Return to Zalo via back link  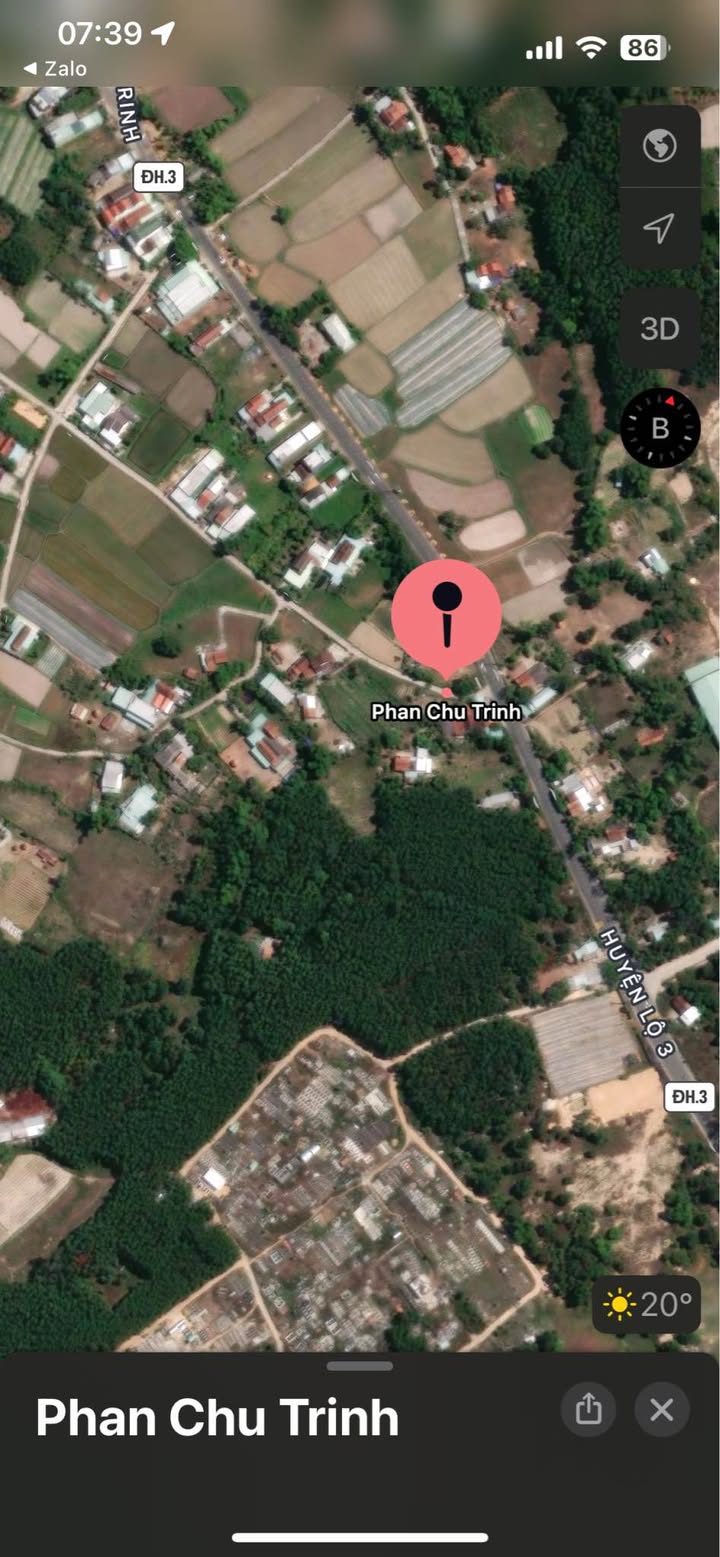[x=55, y=69]
